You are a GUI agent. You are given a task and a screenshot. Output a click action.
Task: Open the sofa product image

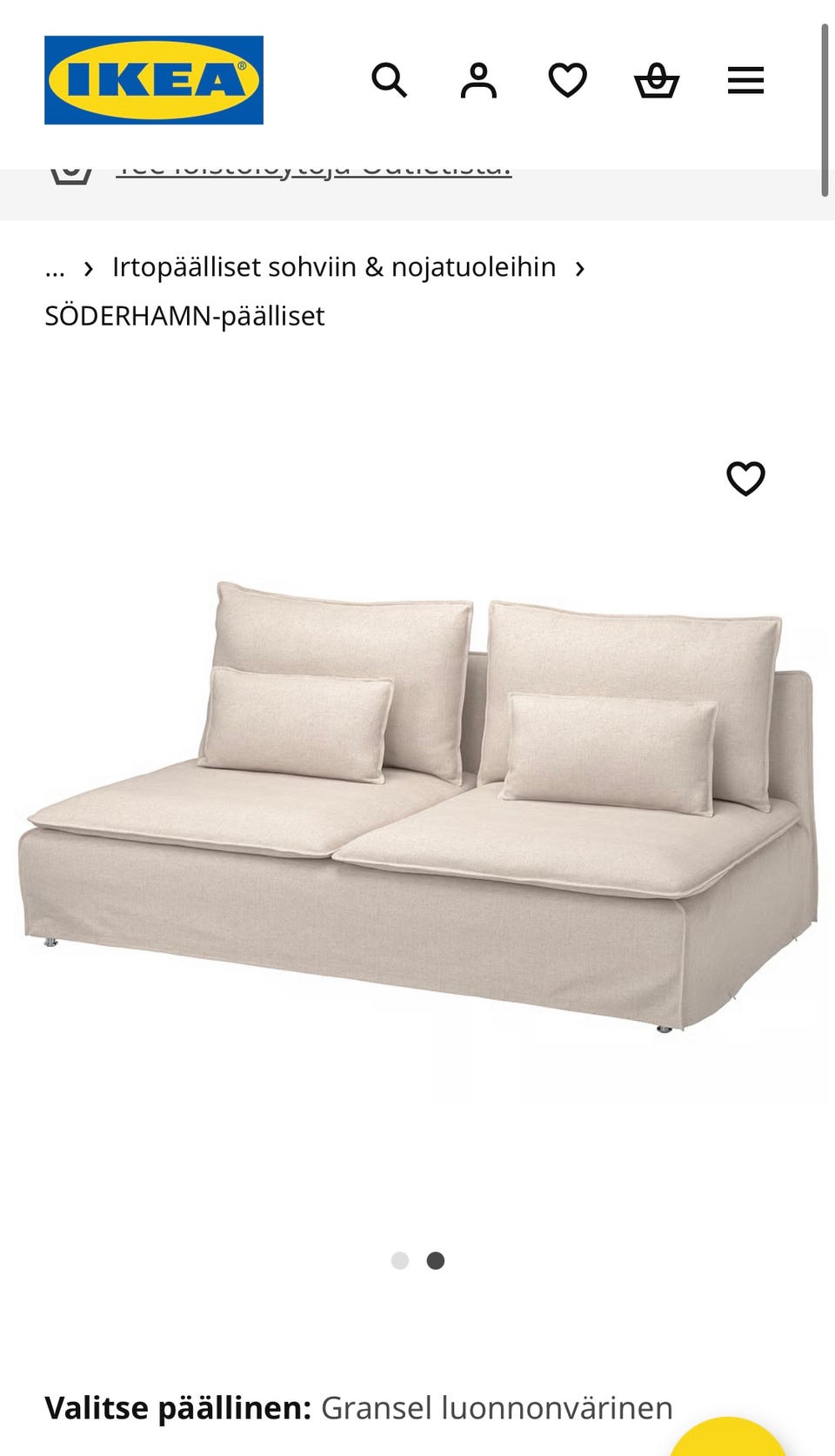click(x=417, y=805)
